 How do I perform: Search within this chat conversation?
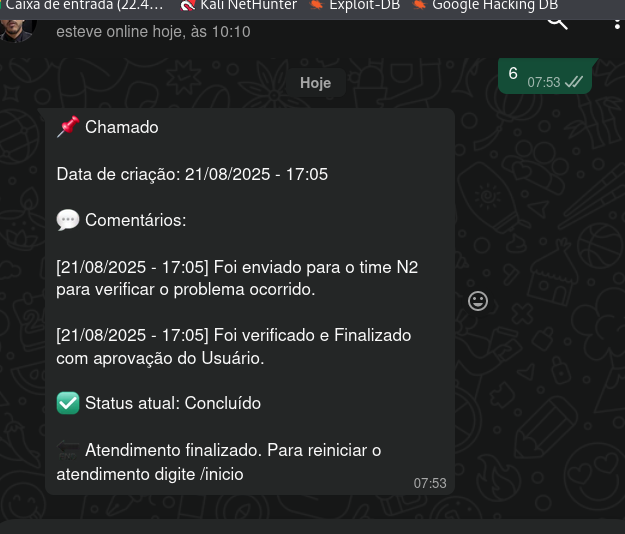pyautogui.click(x=557, y=21)
